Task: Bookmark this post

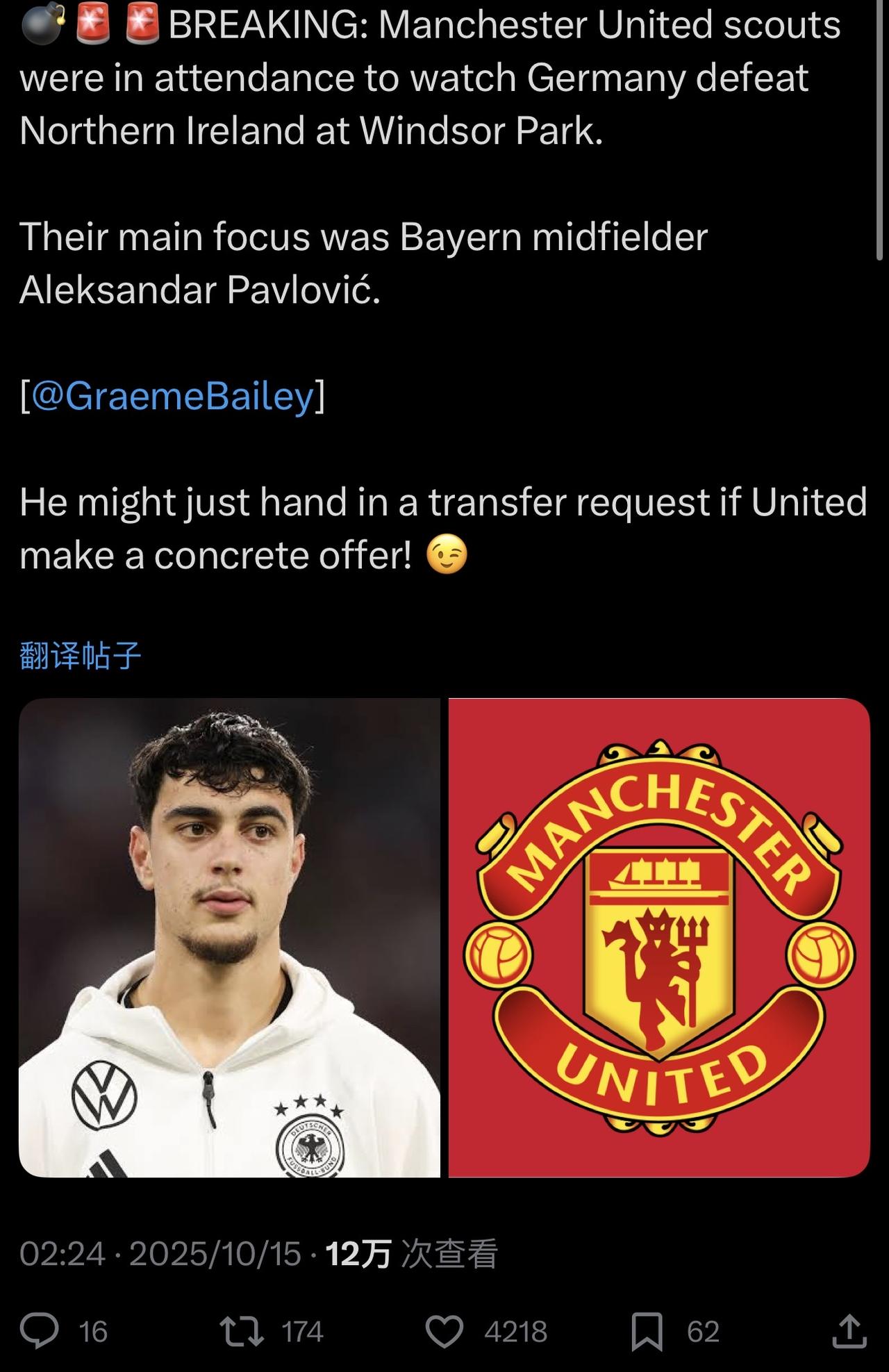Action: 647,1332
